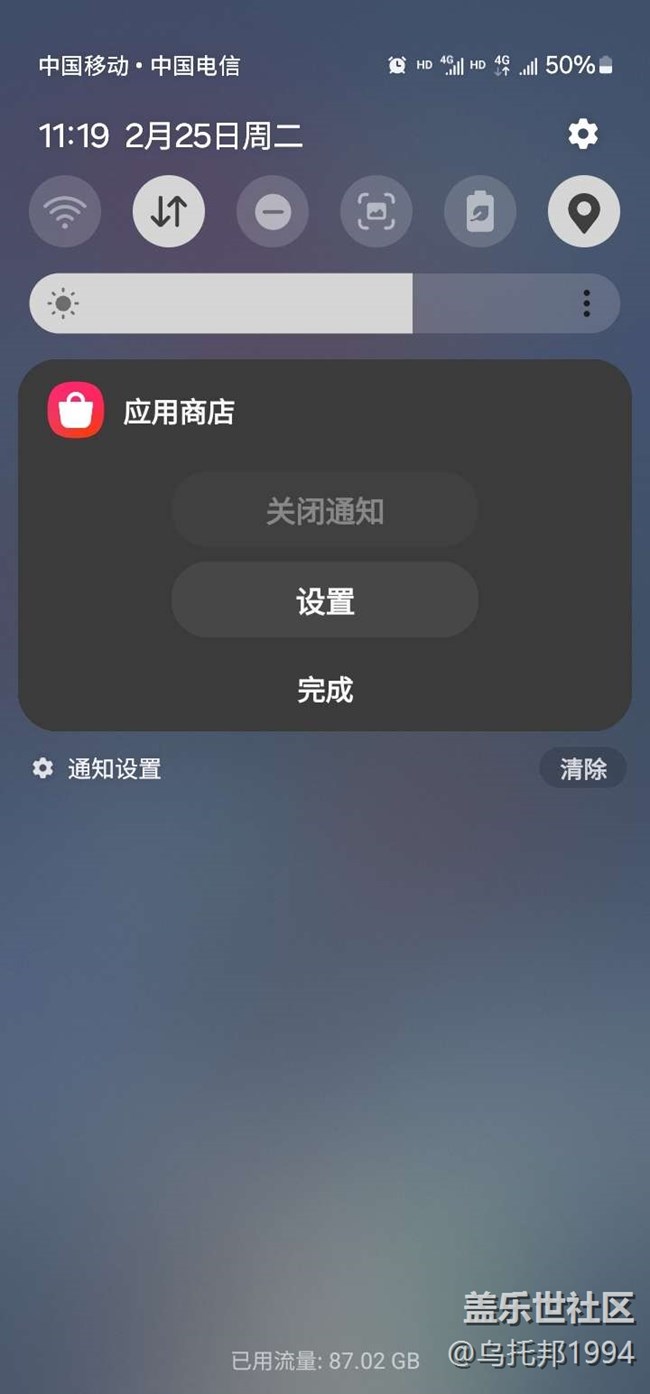
Task: Turn off mobile data quick toggle
Action: 169,211
